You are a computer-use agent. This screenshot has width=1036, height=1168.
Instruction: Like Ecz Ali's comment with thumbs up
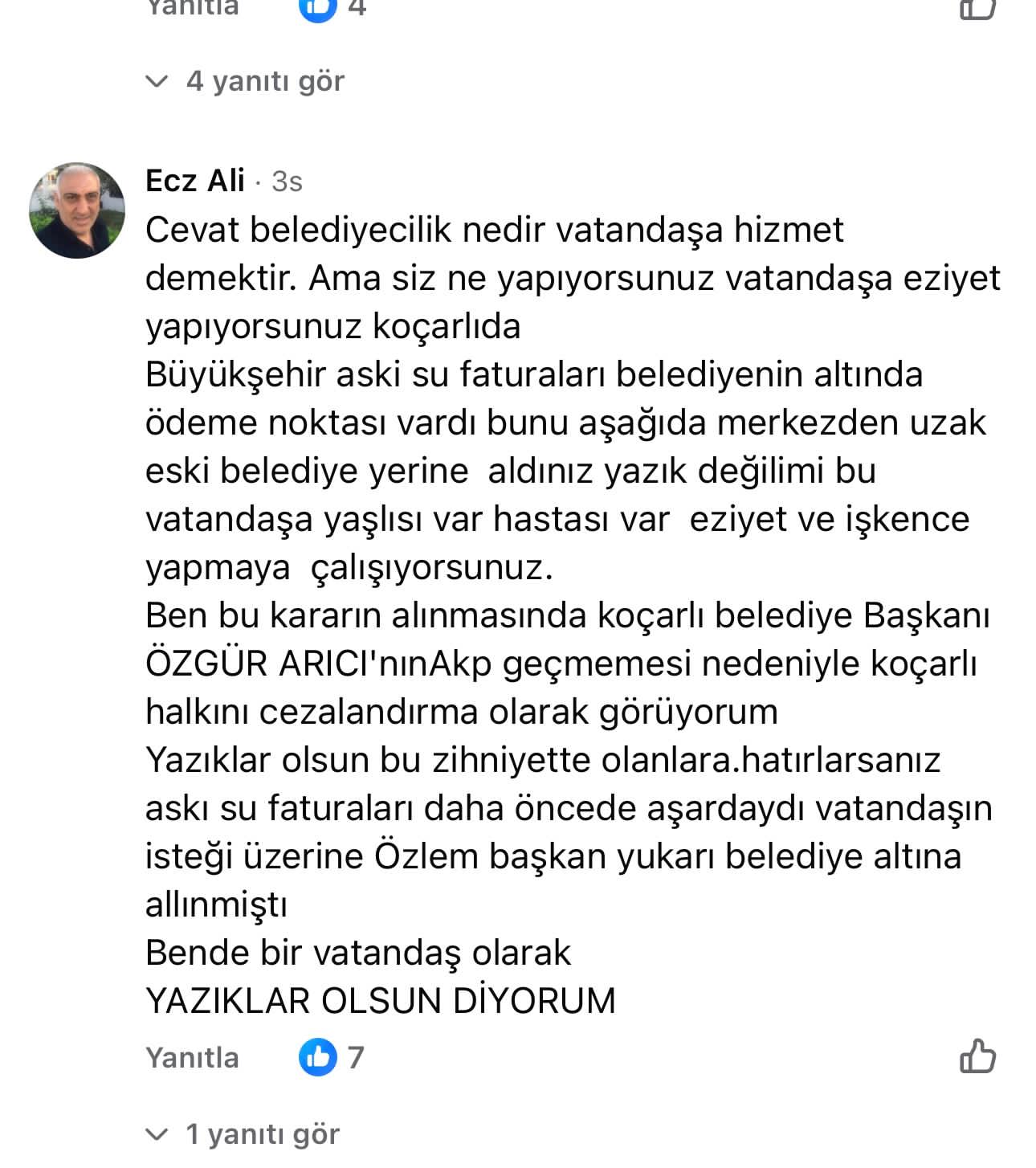[x=977, y=1056]
